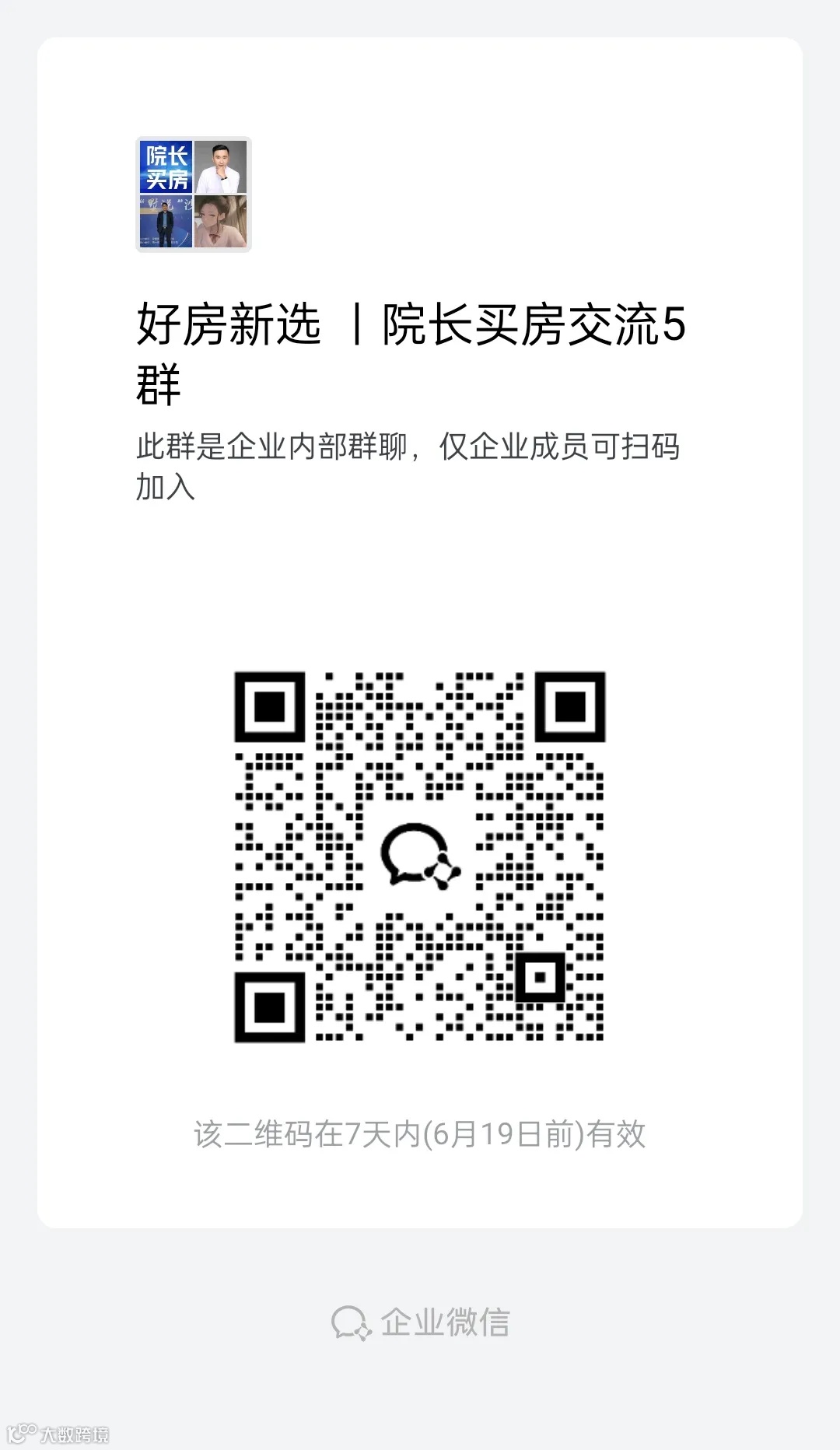
Task: Select the man's portrait in the avatar collage
Action: tap(220, 167)
